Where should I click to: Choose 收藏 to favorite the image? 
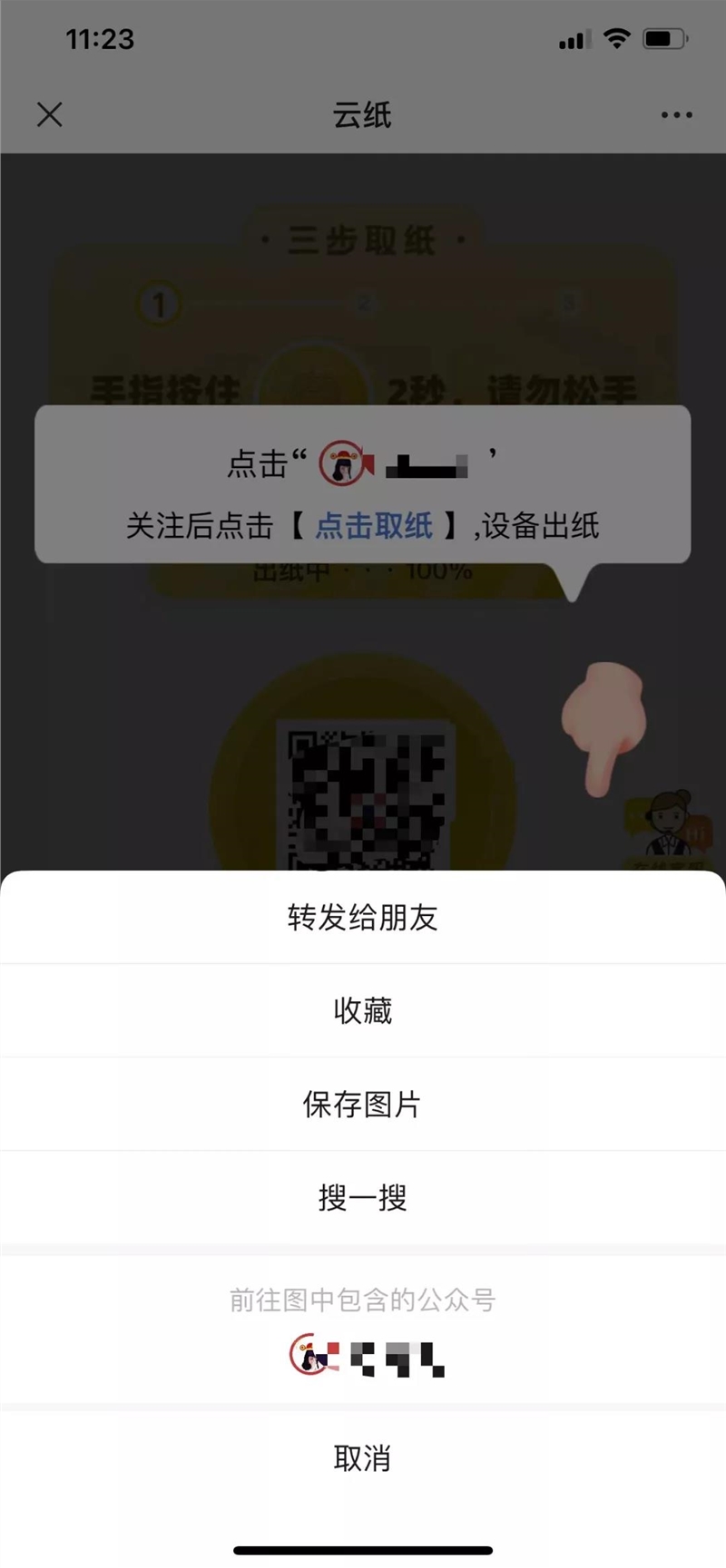click(x=363, y=1010)
